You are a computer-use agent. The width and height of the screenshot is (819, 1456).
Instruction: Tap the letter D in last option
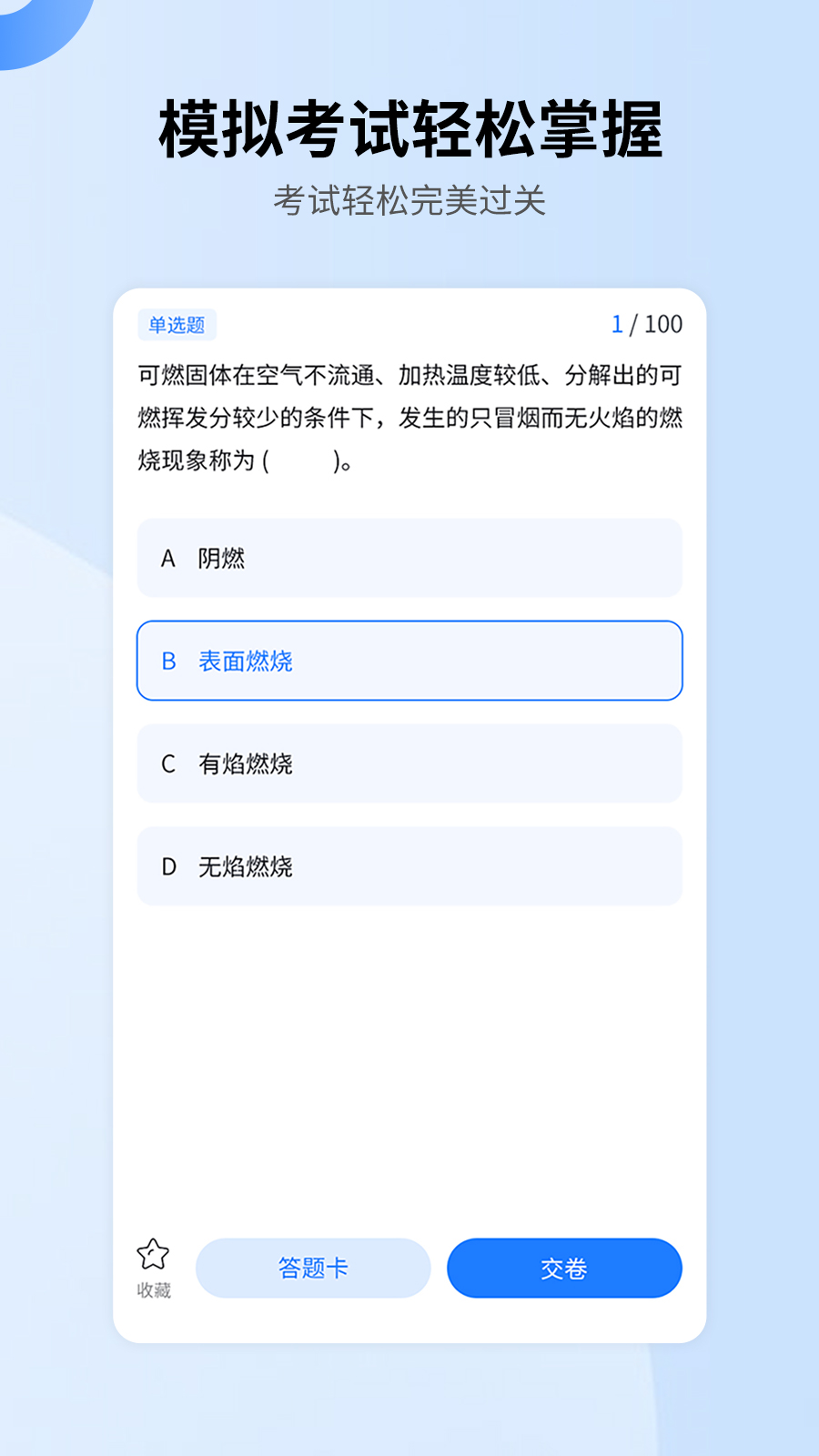[168, 866]
